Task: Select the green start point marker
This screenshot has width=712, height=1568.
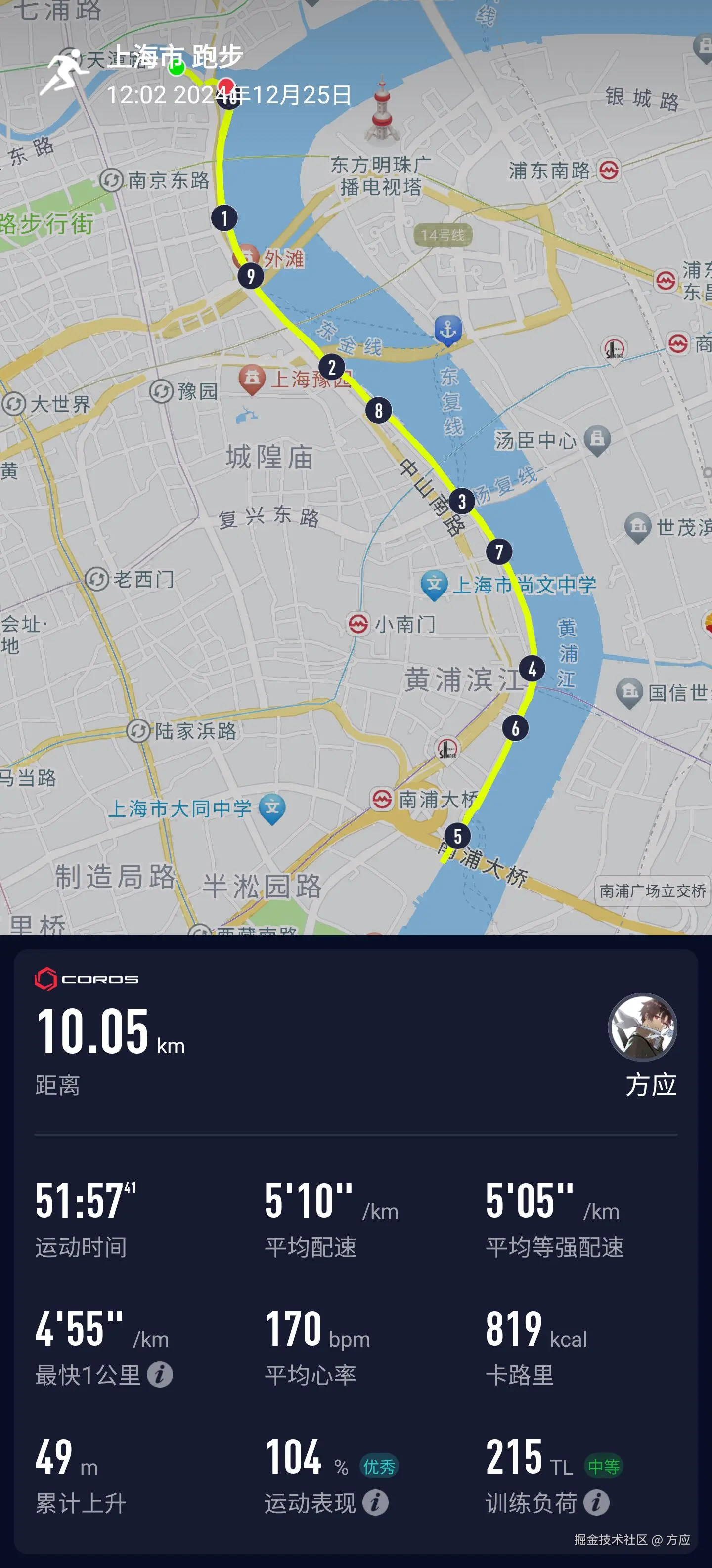Action: tap(176, 69)
